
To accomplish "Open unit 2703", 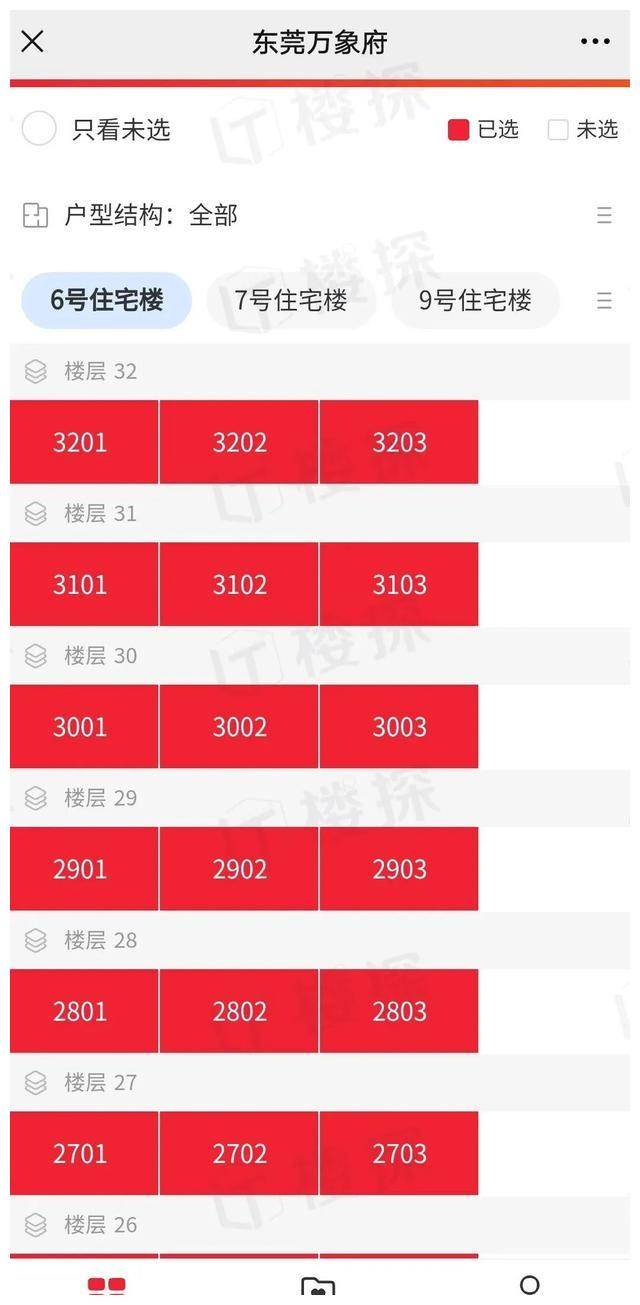I will pos(399,1153).
